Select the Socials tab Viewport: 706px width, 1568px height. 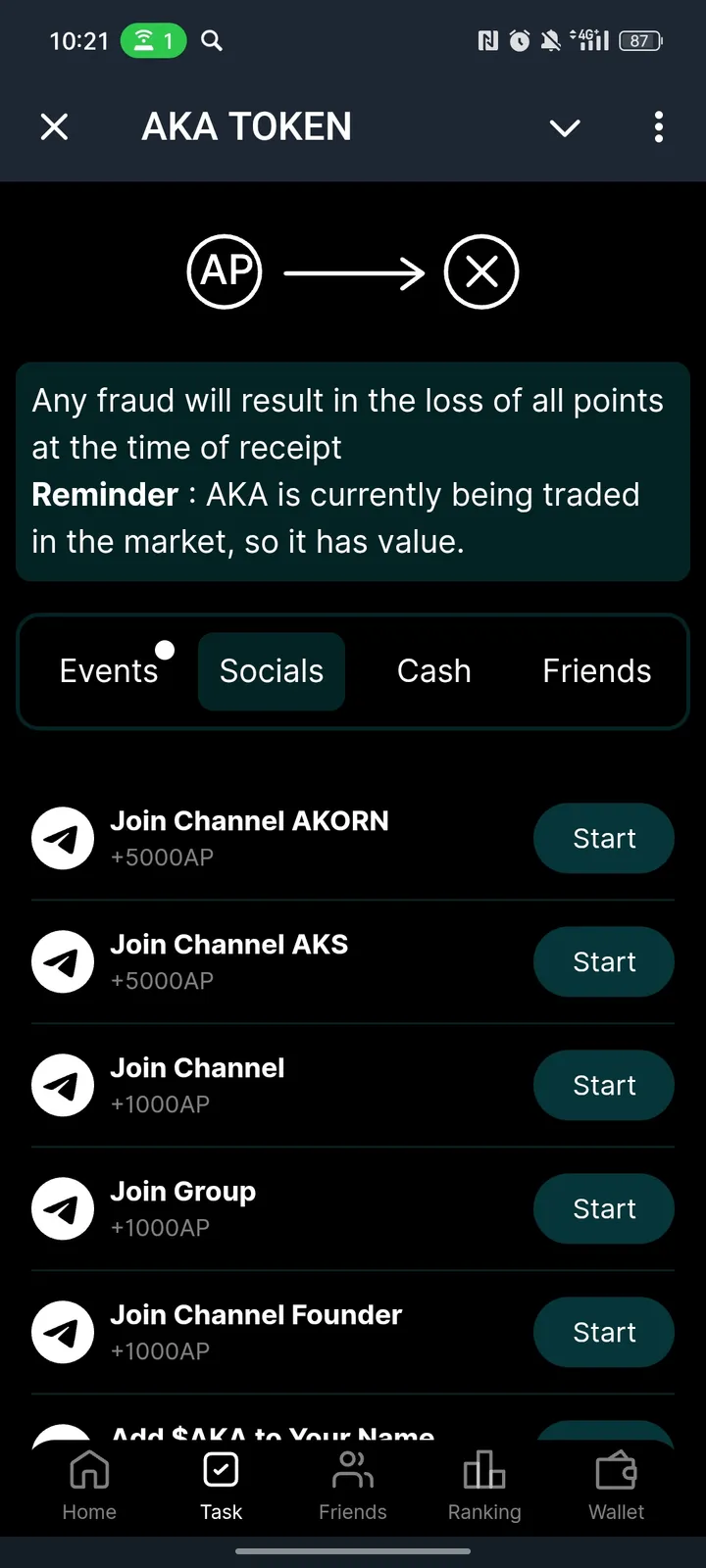click(x=272, y=671)
